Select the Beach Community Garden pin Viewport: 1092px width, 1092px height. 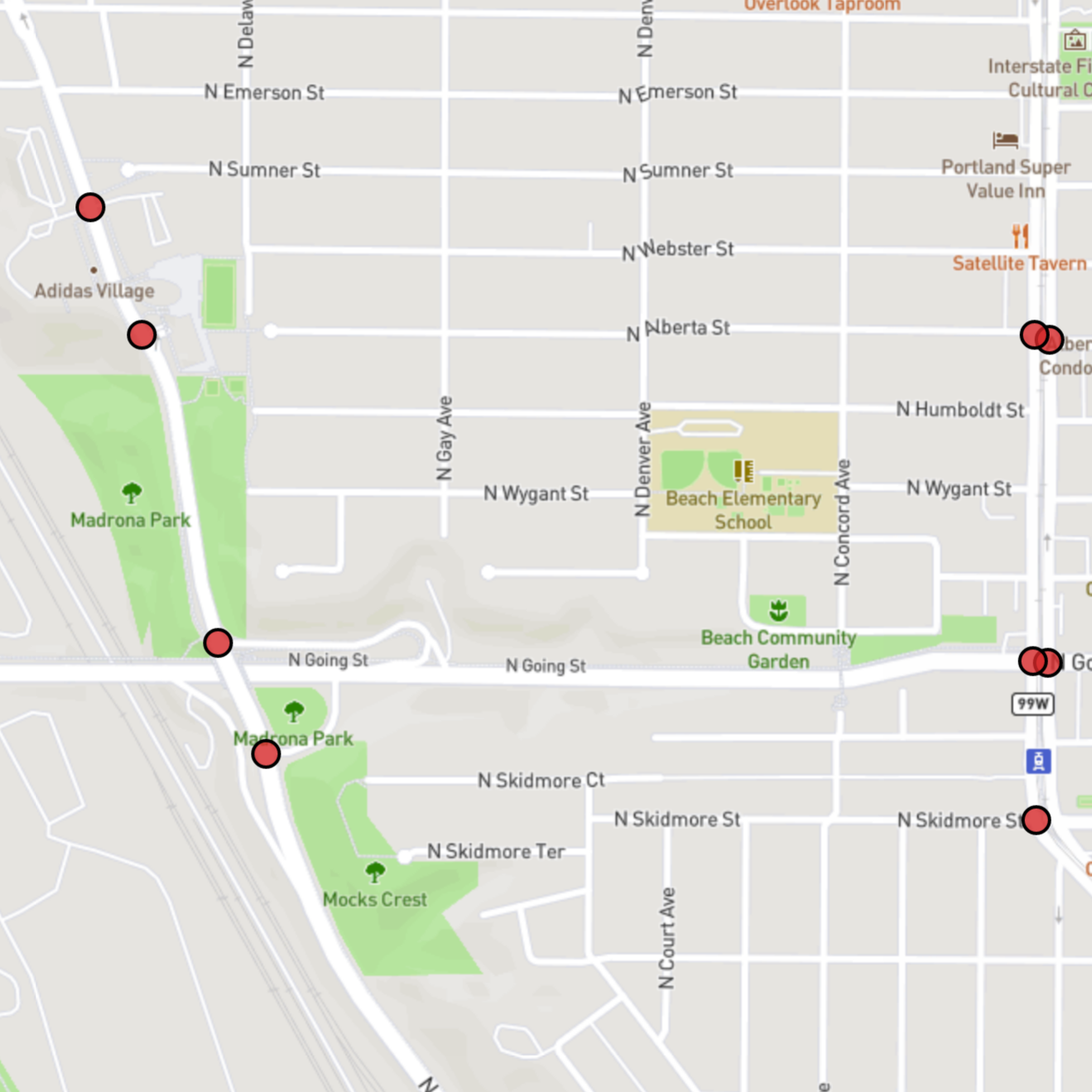(778, 611)
